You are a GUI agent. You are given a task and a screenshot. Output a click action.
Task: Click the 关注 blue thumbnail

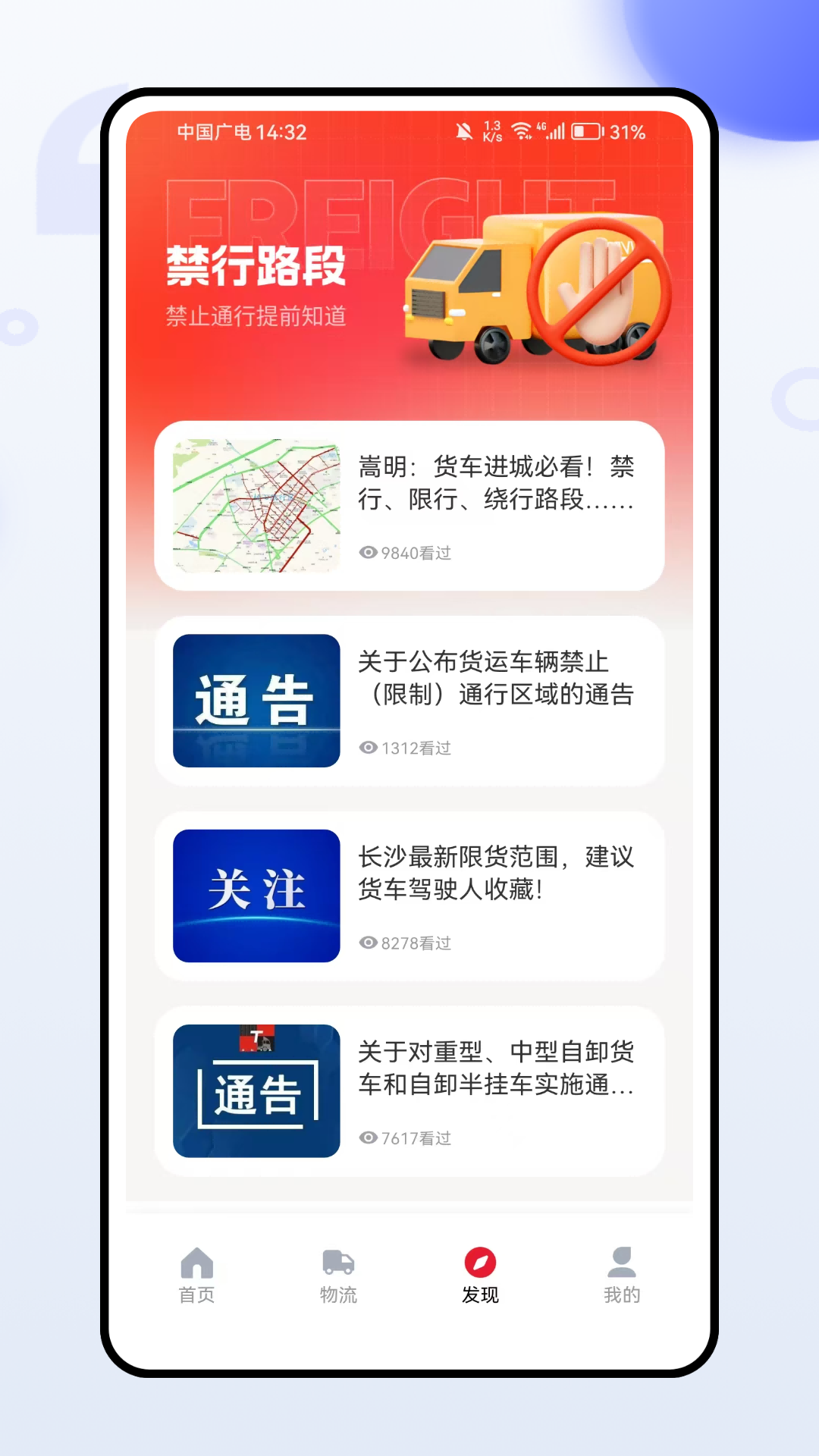coord(256,895)
